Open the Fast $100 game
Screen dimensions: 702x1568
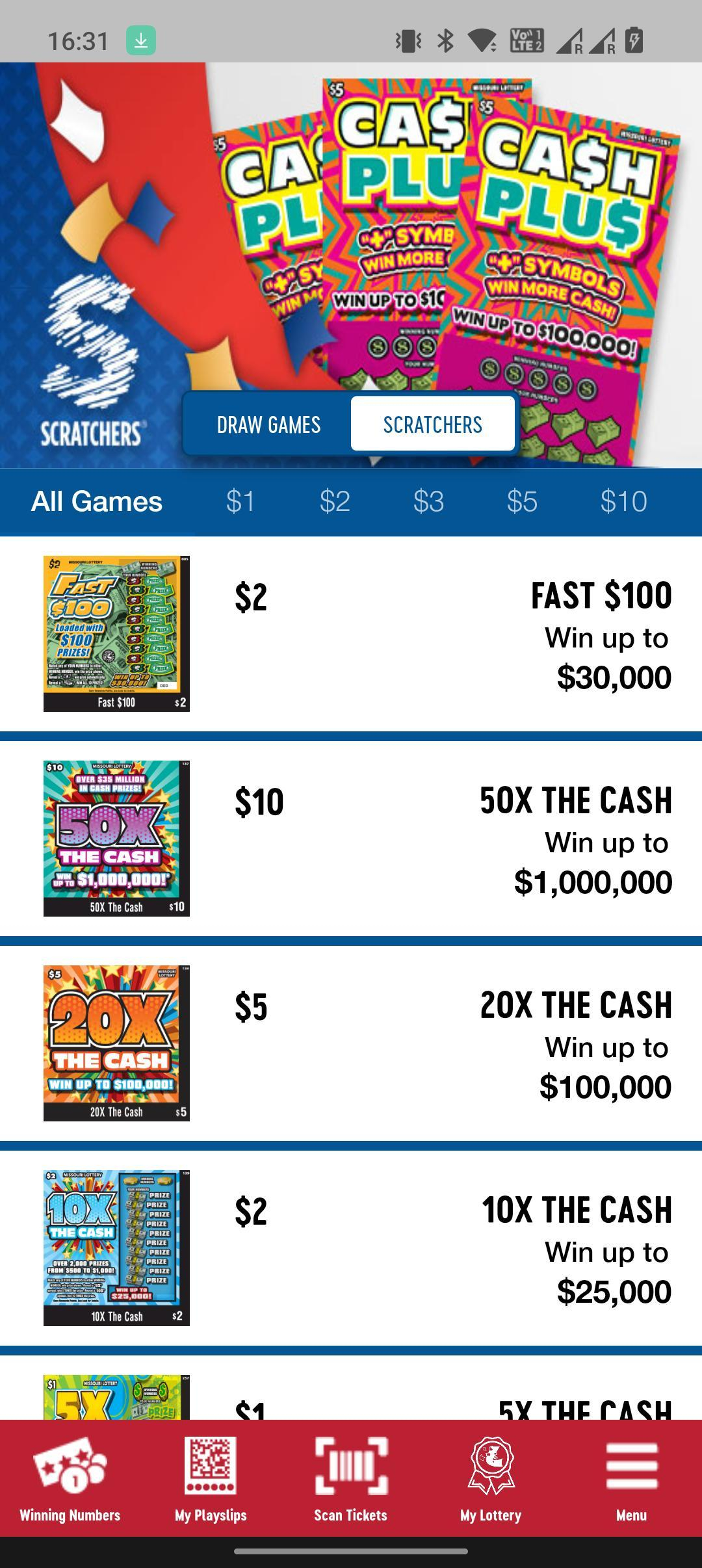coord(351,634)
